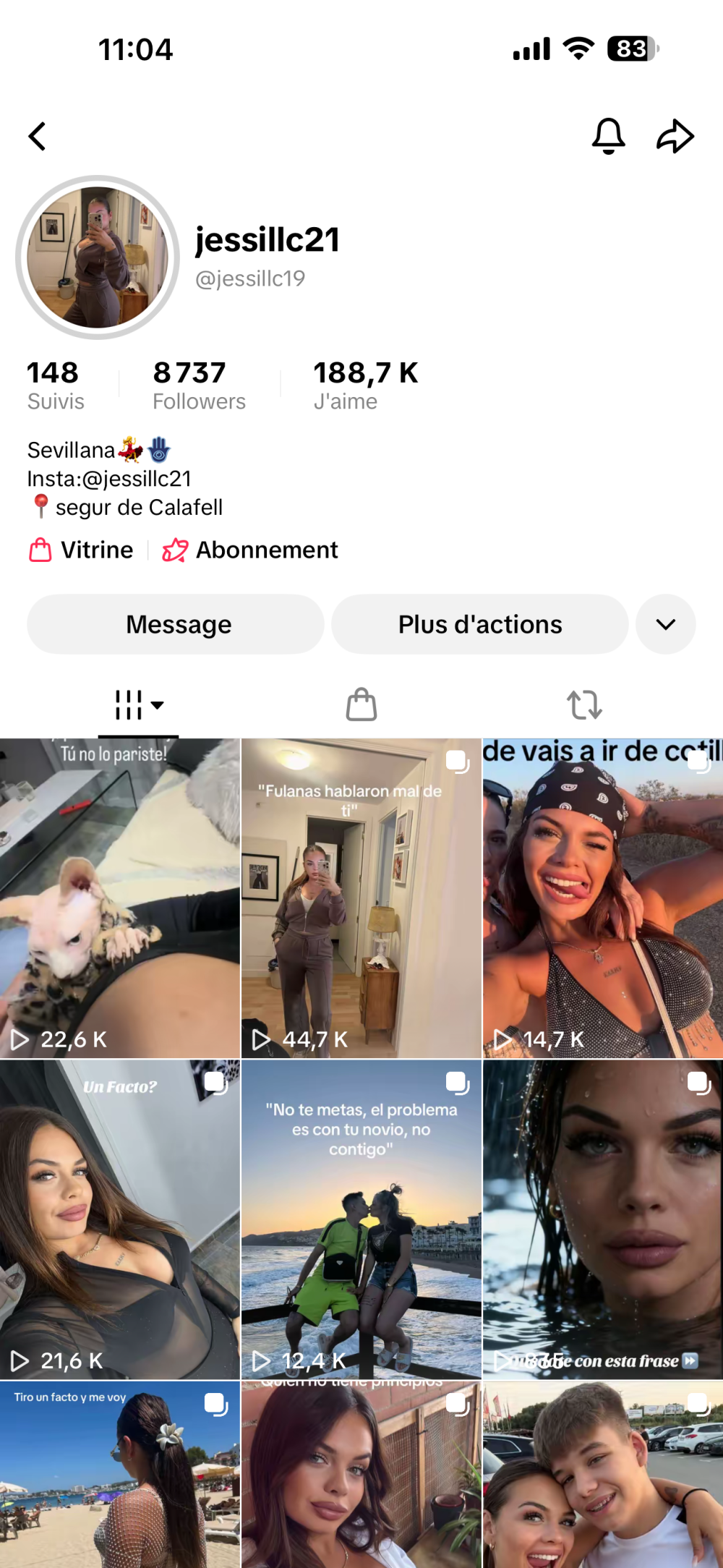Switch to the shopping bag tab
Screen dimensions: 723x1568
pyautogui.click(x=361, y=704)
